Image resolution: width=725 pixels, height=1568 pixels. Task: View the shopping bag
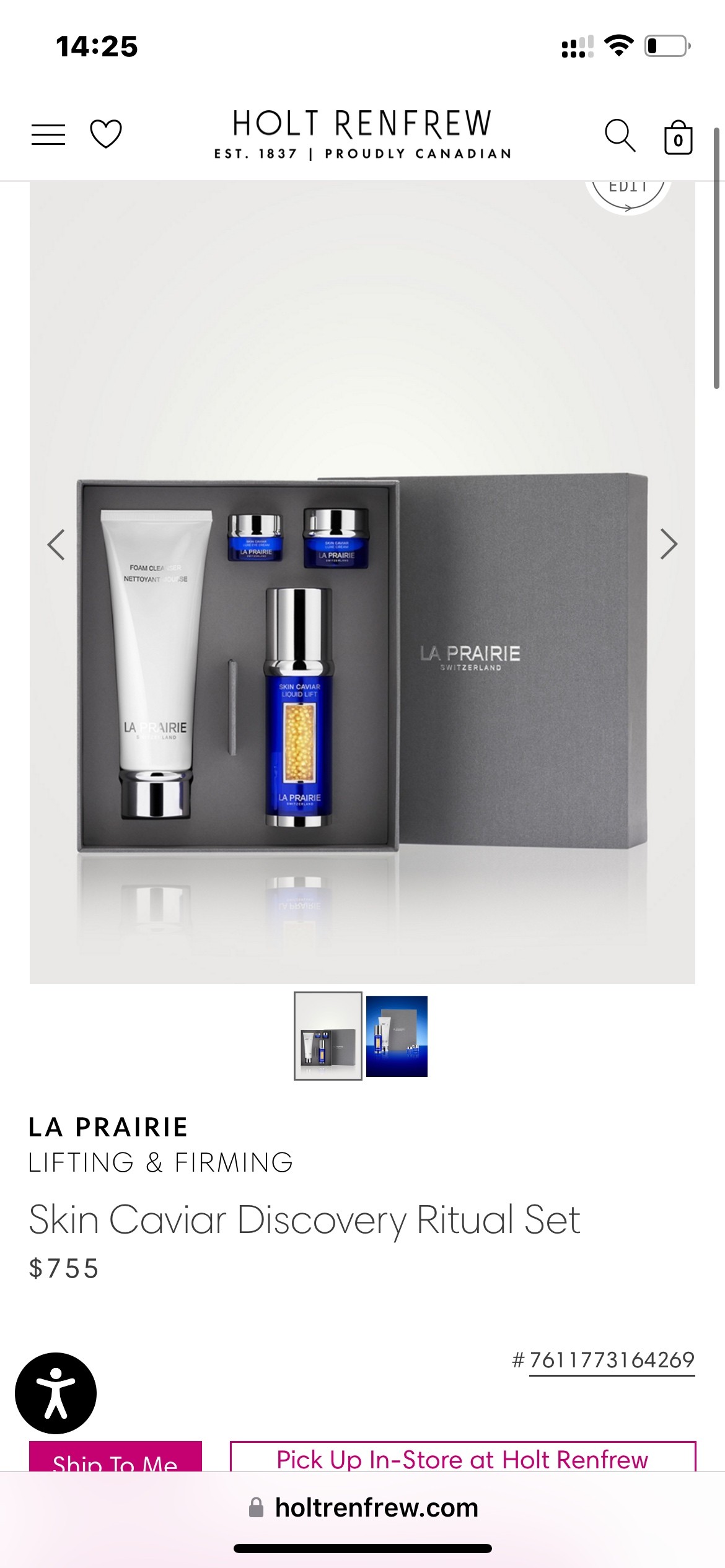[x=678, y=137]
